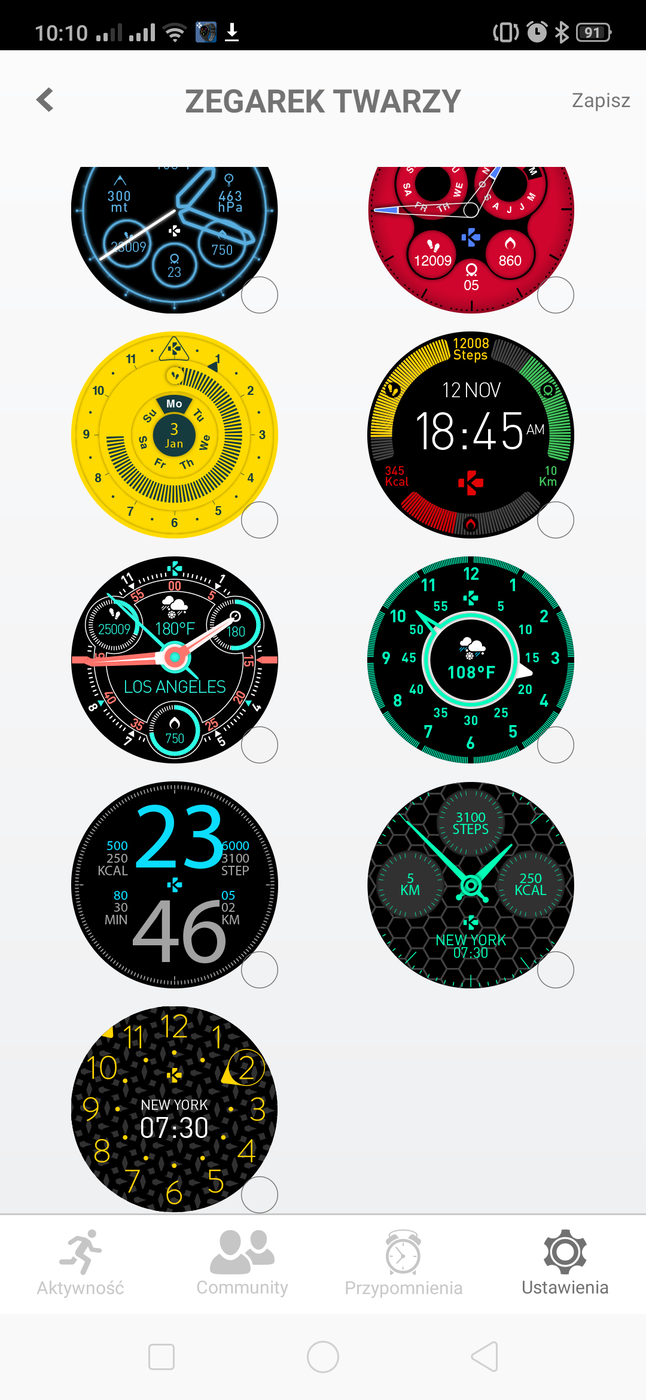This screenshot has height=1400, width=646.
Task: Choose the 12 NOV 18:45 watch face
Action: click(471, 435)
